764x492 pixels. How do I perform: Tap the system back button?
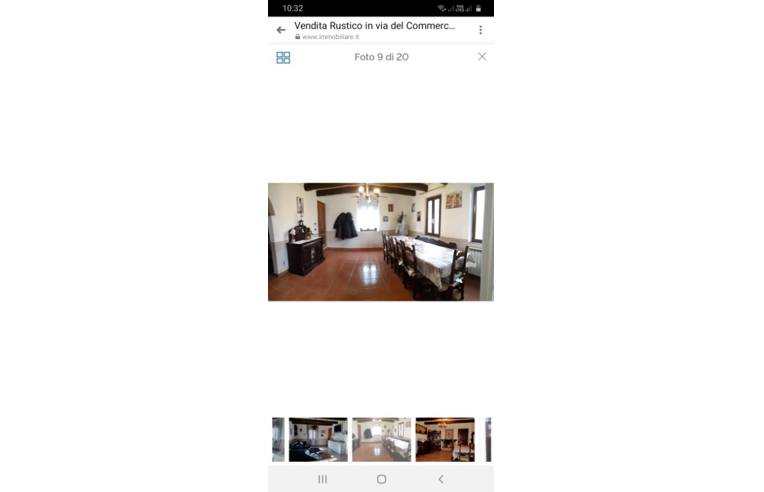tap(441, 479)
